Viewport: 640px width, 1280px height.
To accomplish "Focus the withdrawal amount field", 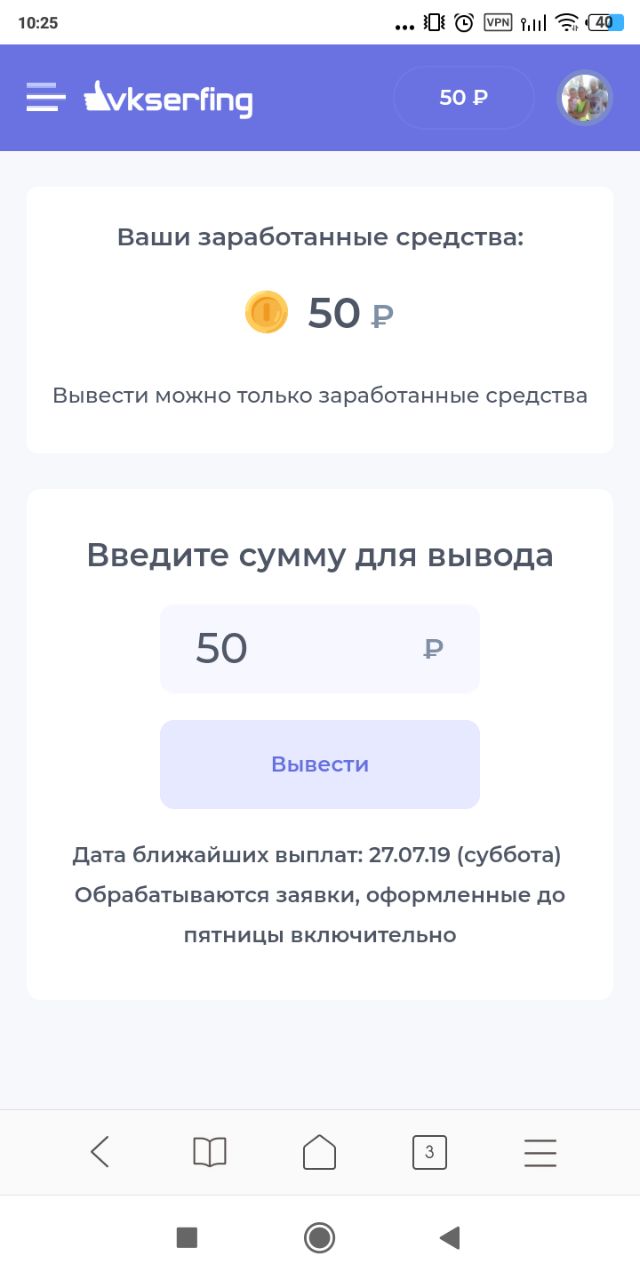I will click(320, 648).
